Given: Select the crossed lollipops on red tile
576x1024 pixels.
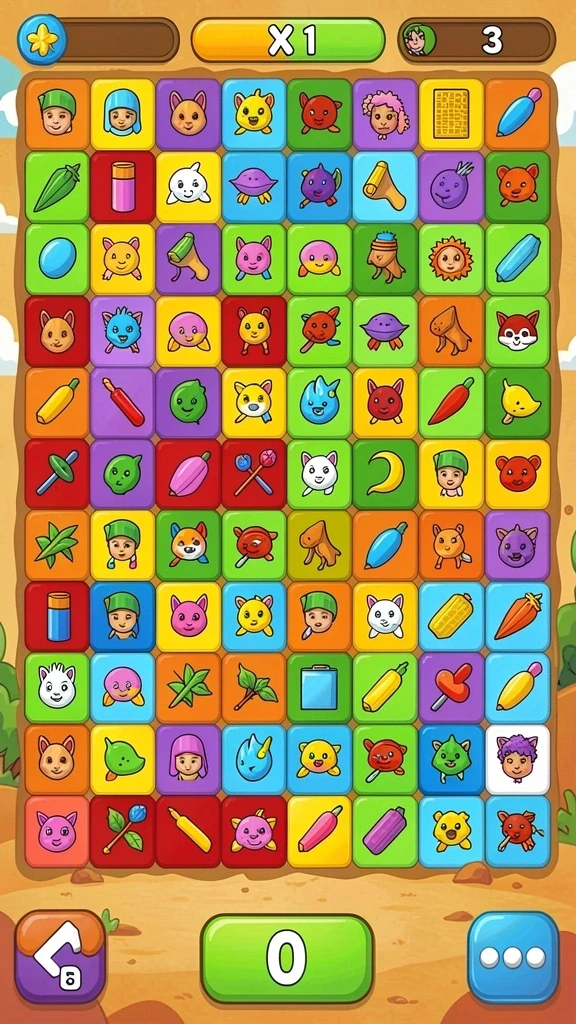Looking at the screenshot, I should click(x=254, y=474).
